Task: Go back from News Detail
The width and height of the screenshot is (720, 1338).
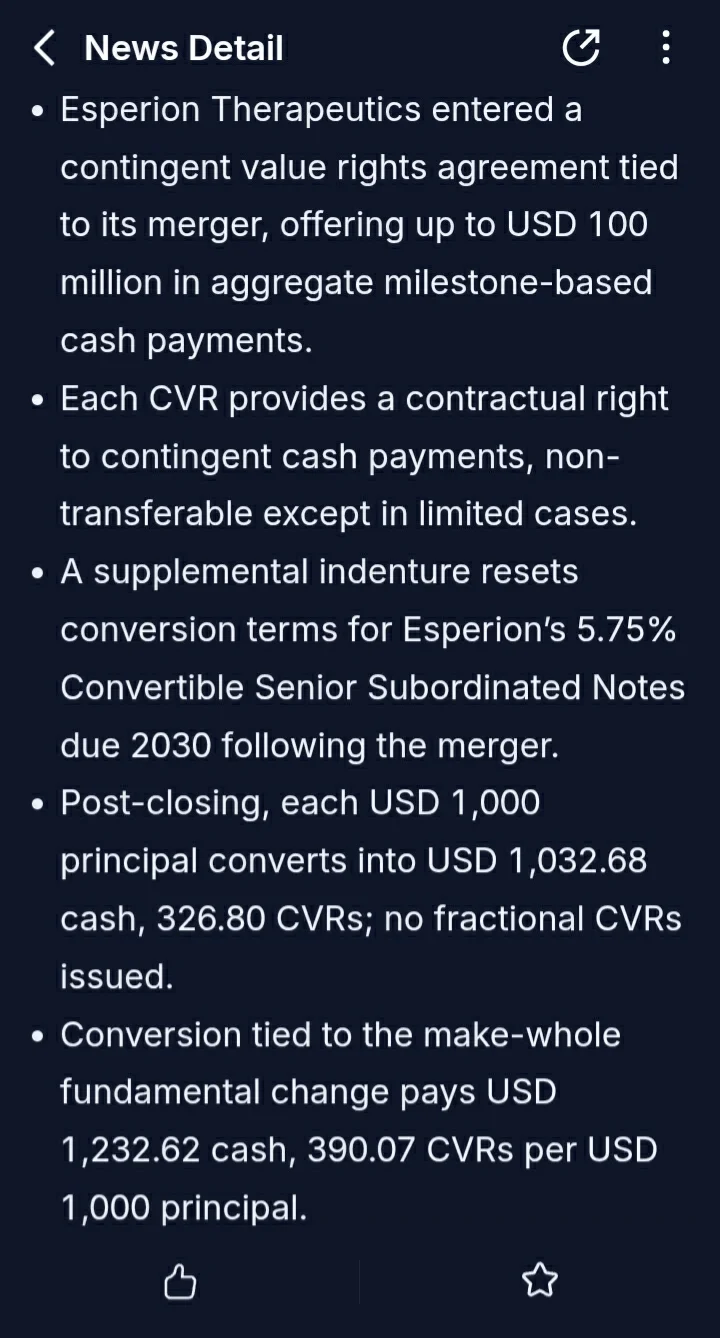Action: [44, 48]
